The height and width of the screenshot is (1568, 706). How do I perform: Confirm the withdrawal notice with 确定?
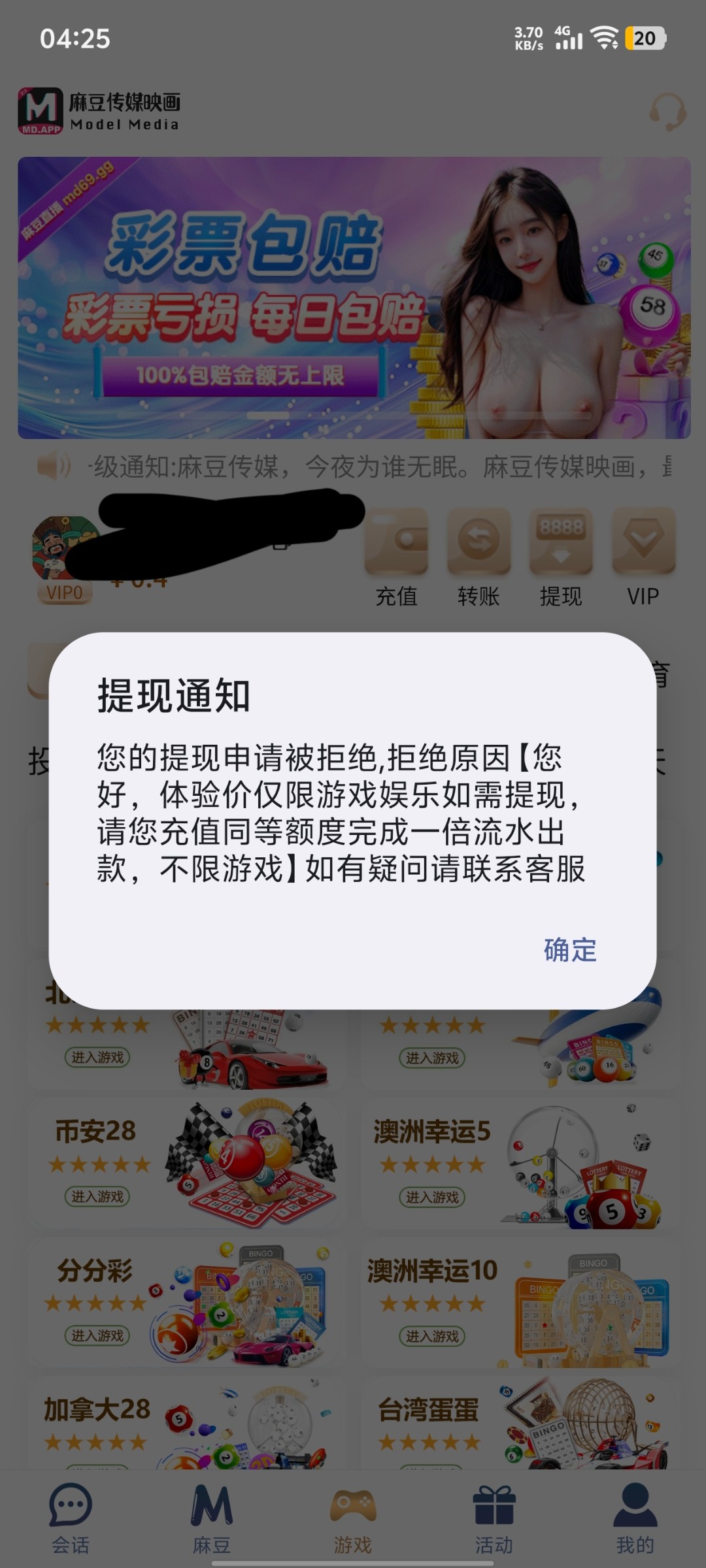point(570,950)
